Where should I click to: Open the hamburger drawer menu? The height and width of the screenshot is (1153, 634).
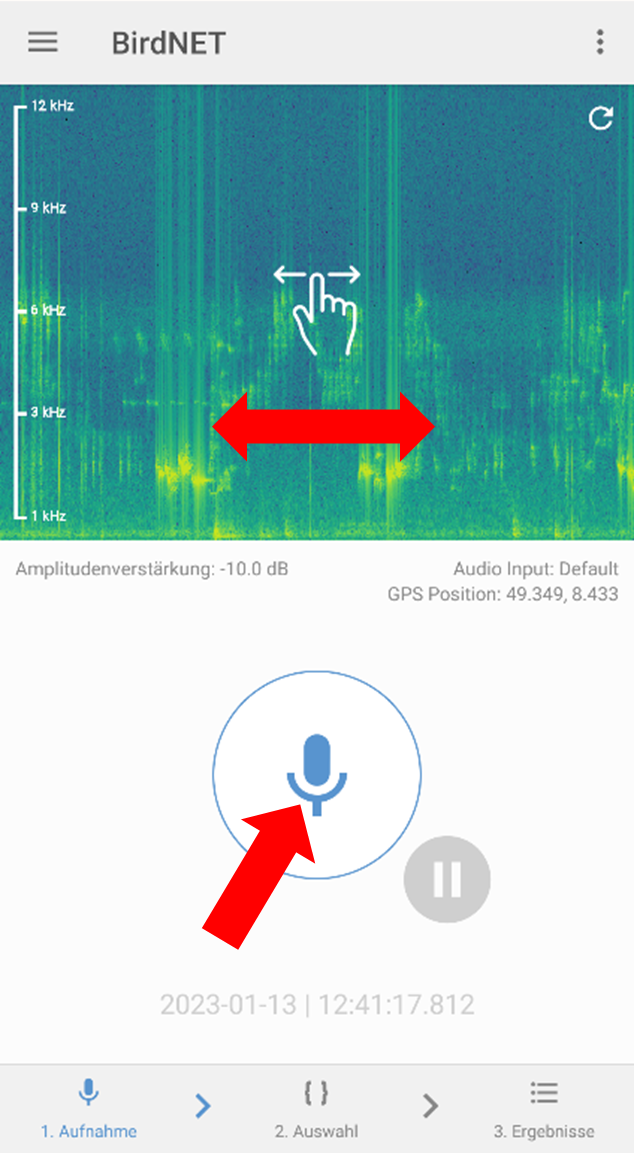point(43,42)
